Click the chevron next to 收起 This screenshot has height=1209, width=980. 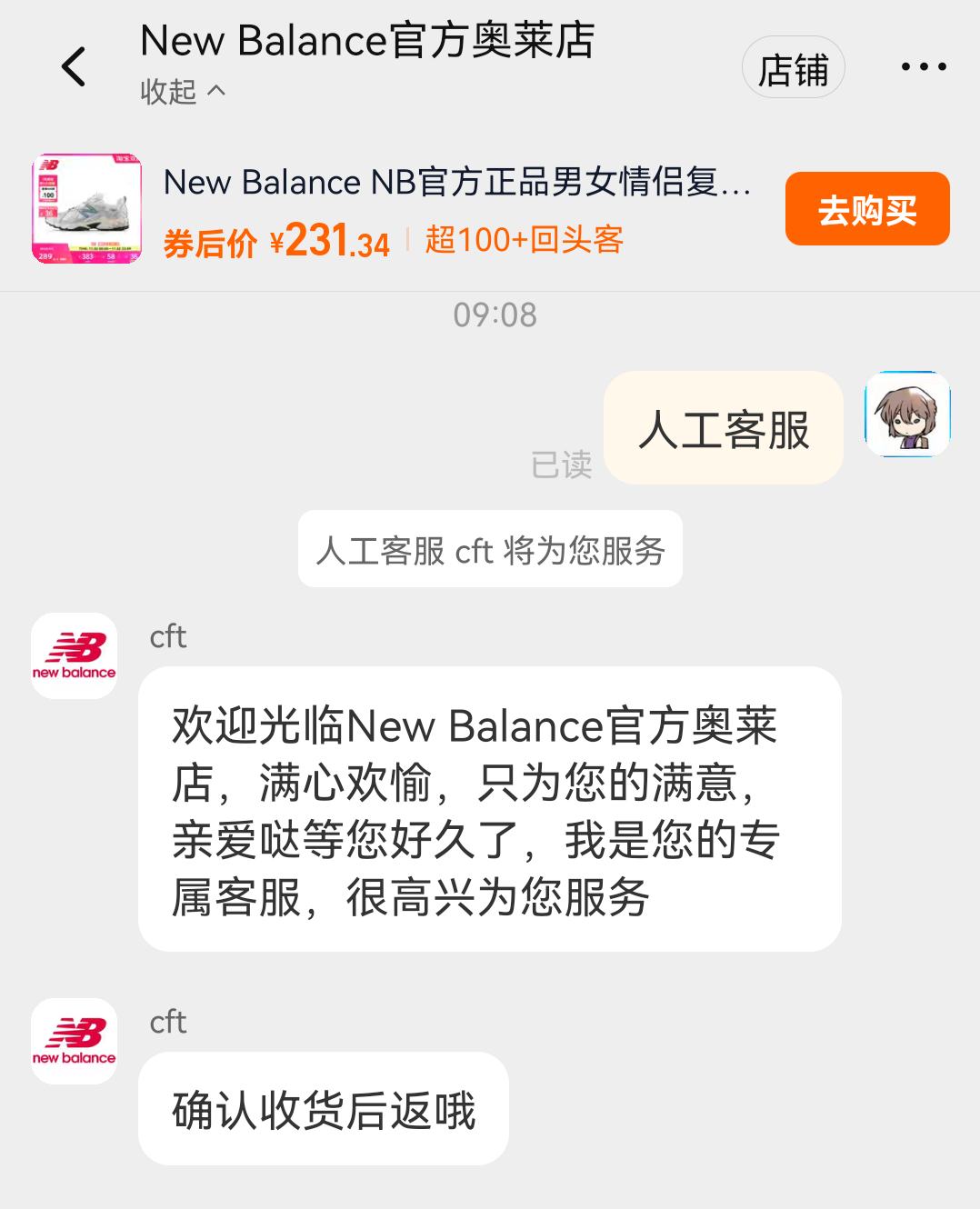pyautogui.click(x=215, y=92)
